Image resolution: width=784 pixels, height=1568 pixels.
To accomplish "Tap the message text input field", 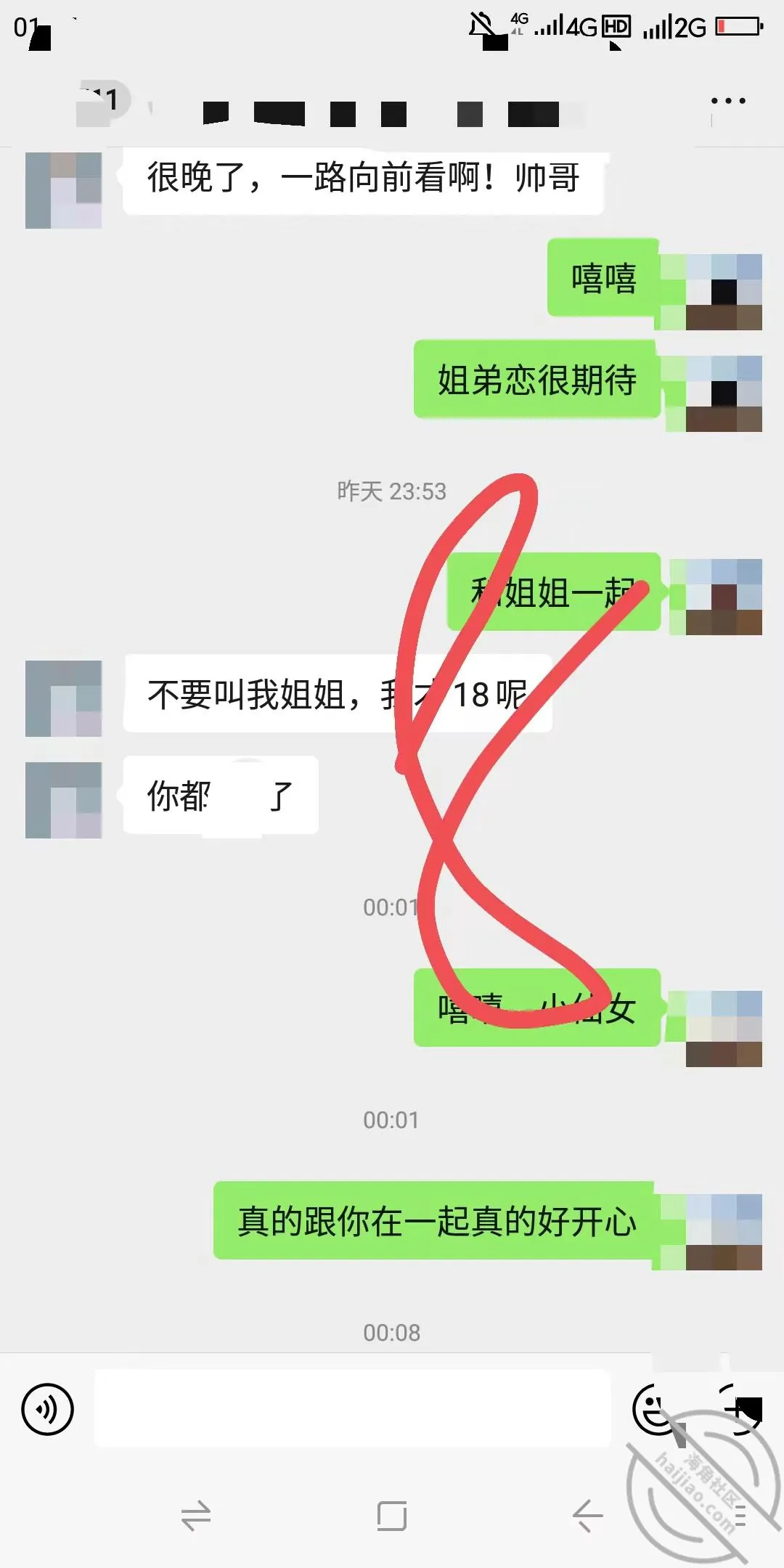I will (352, 1408).
